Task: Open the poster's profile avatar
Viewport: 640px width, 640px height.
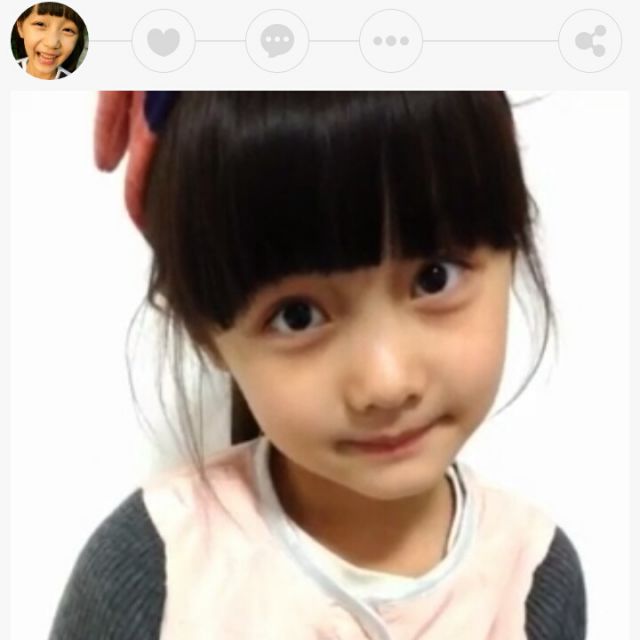Action: (49, 41)
